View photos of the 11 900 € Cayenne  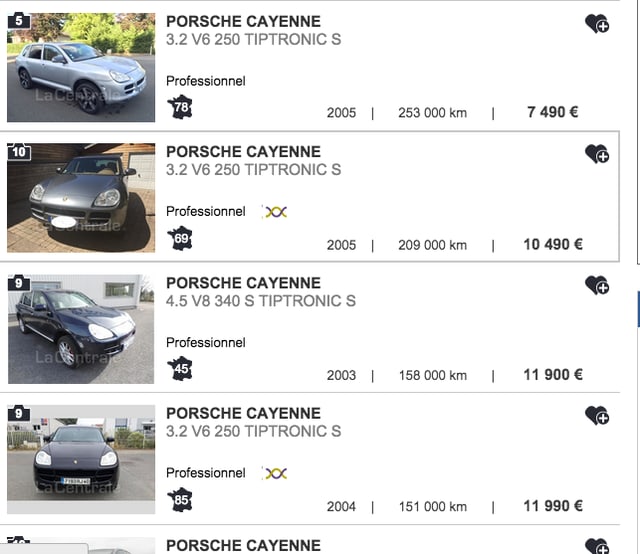(x=81, y=329)
